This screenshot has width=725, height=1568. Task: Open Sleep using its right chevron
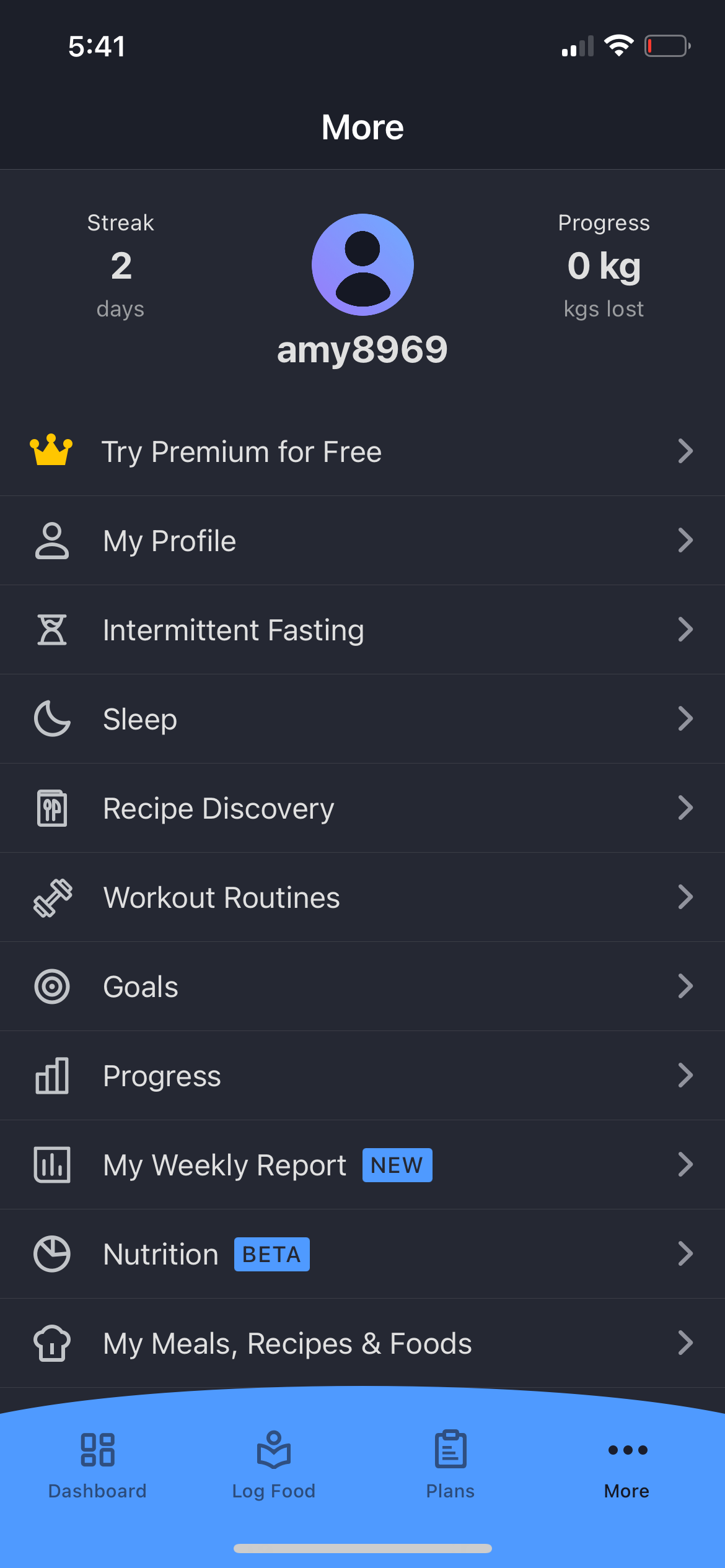click(685, 718)
